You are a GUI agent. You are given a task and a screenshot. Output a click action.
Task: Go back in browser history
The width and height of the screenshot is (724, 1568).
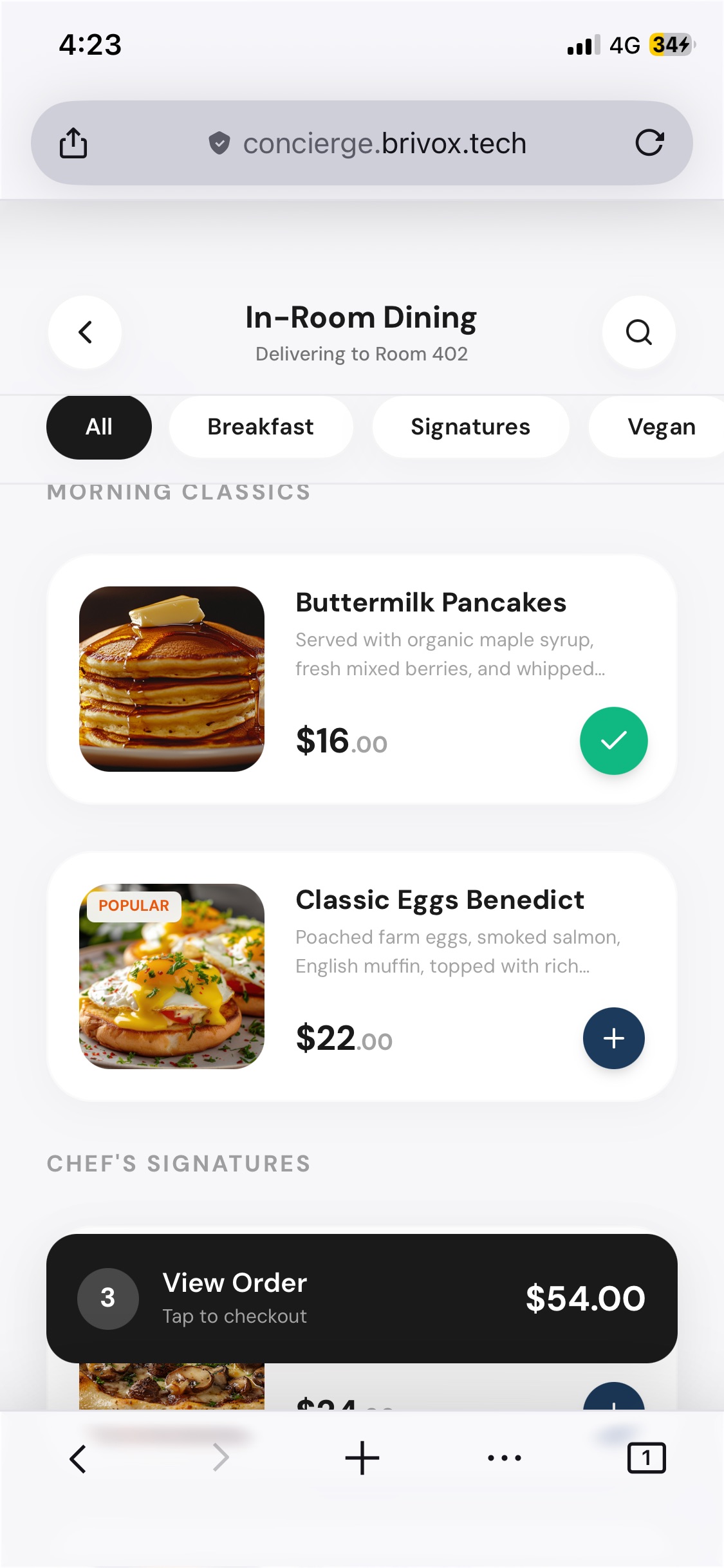(x=78, y=1458)
